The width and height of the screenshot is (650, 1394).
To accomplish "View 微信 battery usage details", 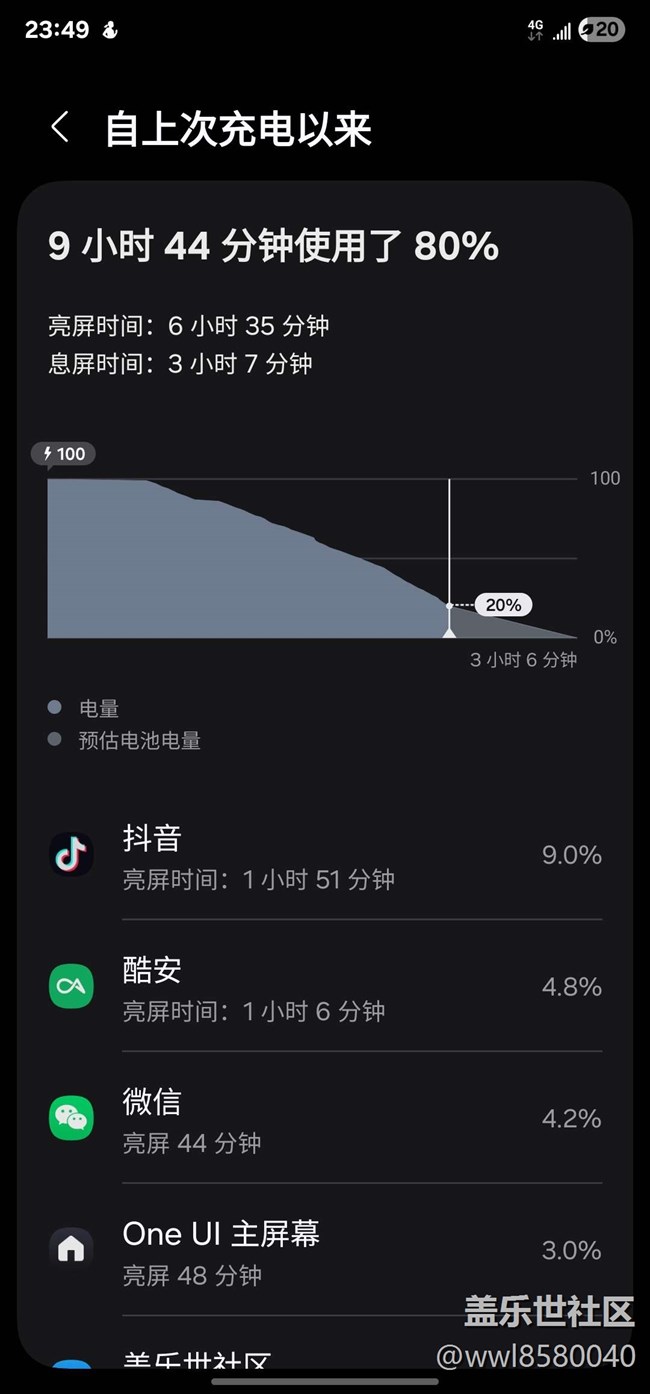I will 325,1118.
